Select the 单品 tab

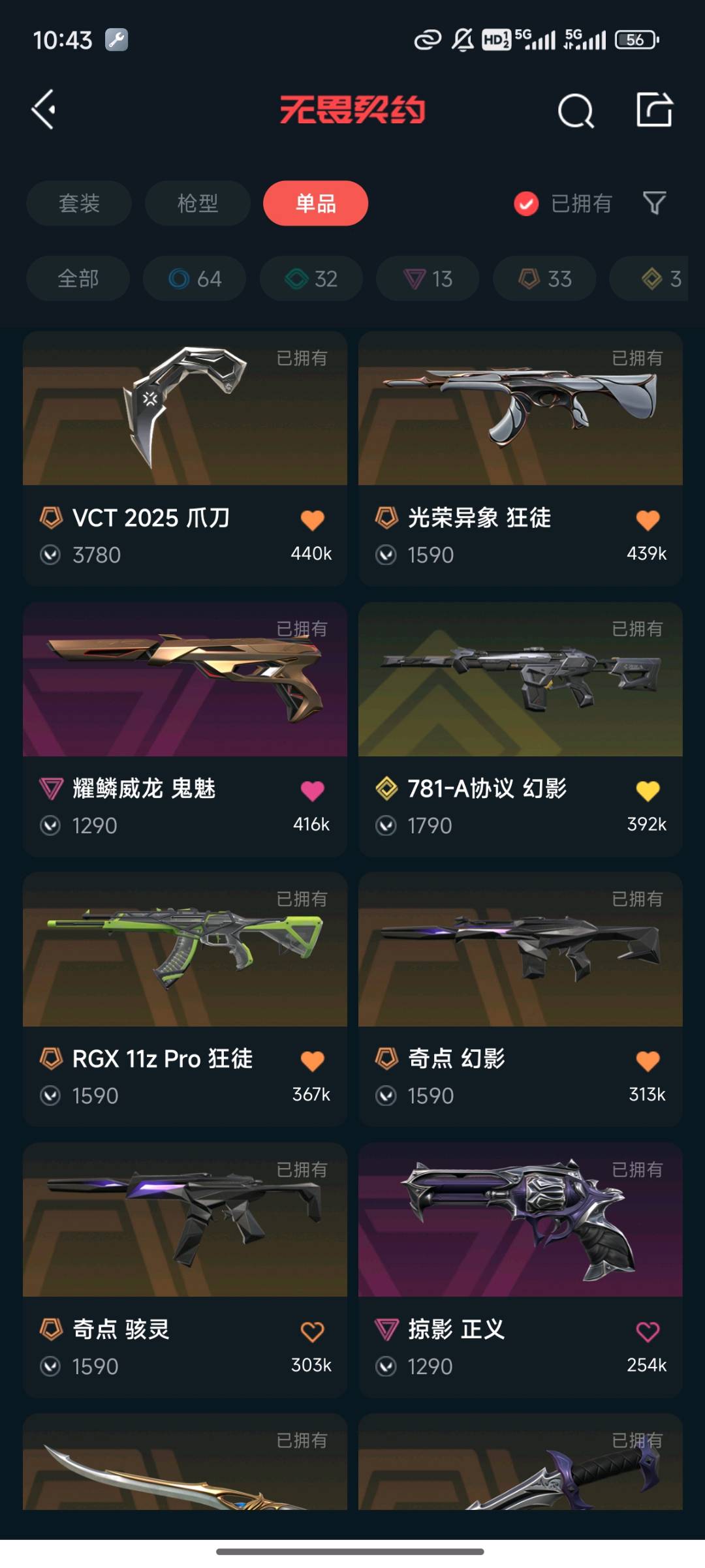tap(315, 204)
